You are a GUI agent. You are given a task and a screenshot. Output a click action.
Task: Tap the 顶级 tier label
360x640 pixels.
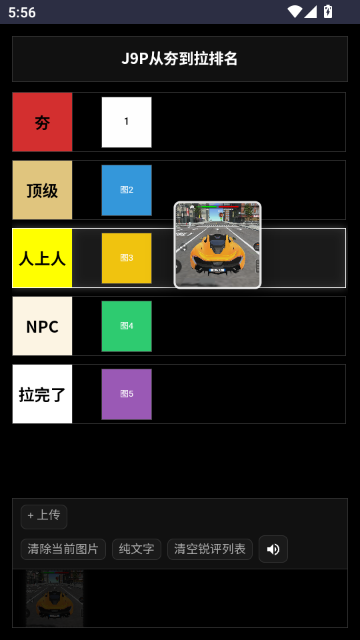[42, 190]
